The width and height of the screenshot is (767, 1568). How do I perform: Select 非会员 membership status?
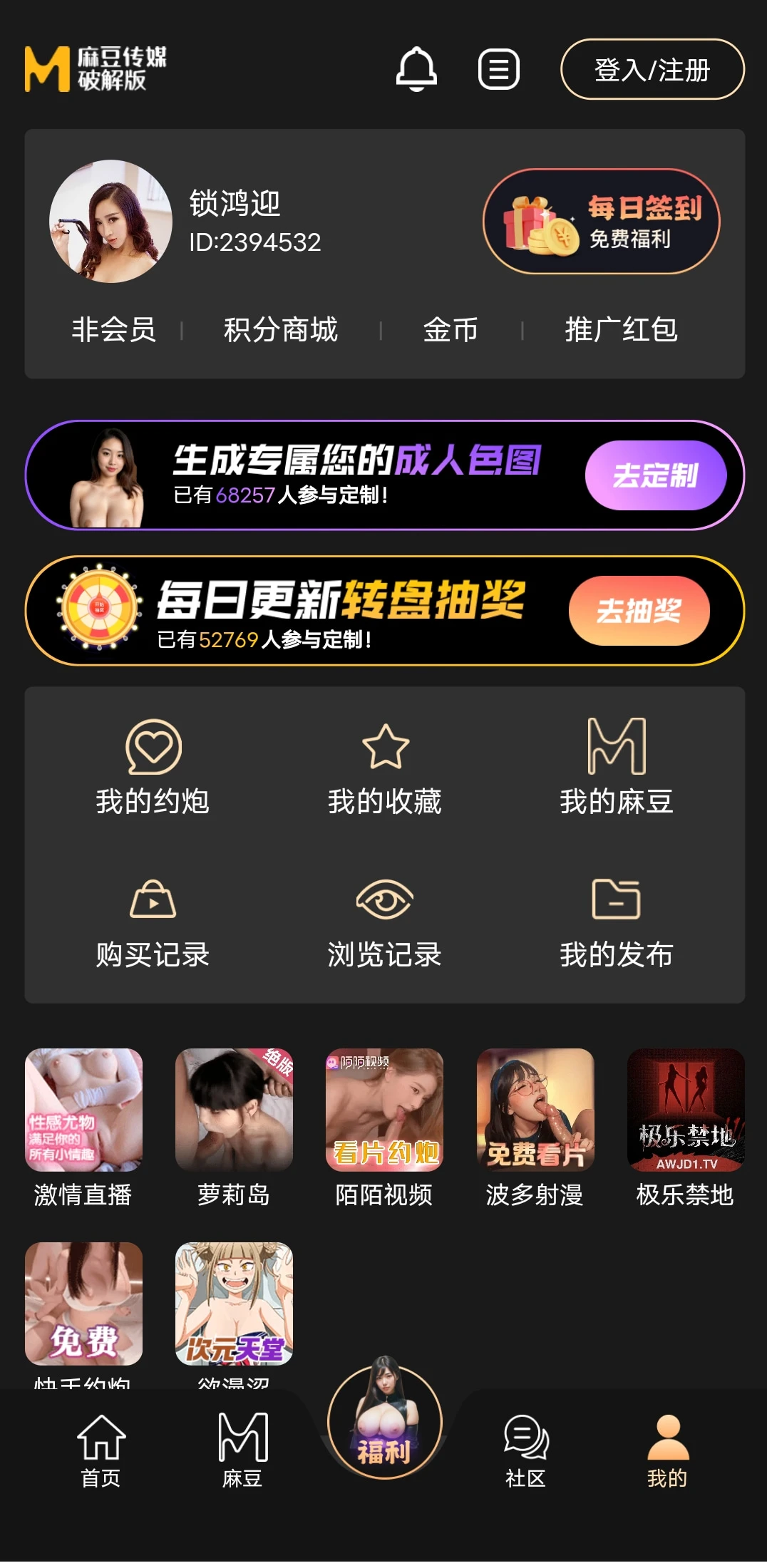coord(113,330)
